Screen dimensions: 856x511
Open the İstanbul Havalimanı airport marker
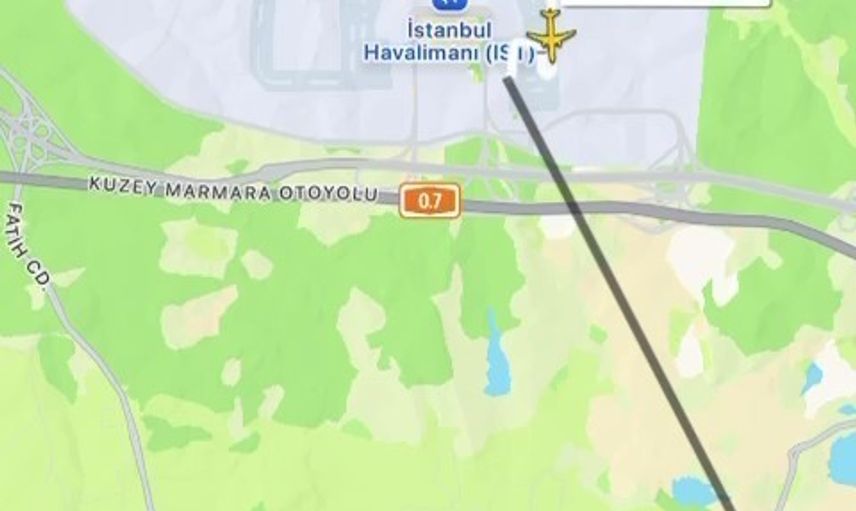pos(451,5)
